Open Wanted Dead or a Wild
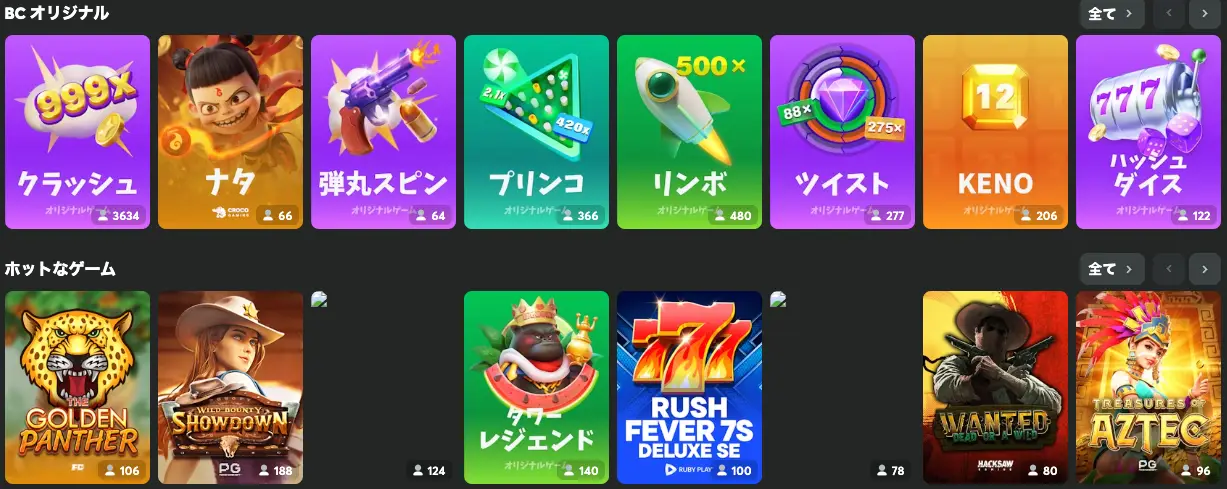 pyautogui.click(x=995, y=387)
